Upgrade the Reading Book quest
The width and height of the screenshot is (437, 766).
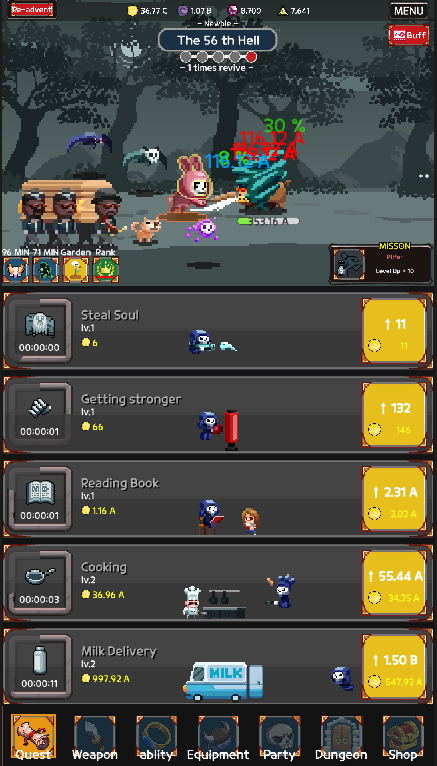point(394,499)
